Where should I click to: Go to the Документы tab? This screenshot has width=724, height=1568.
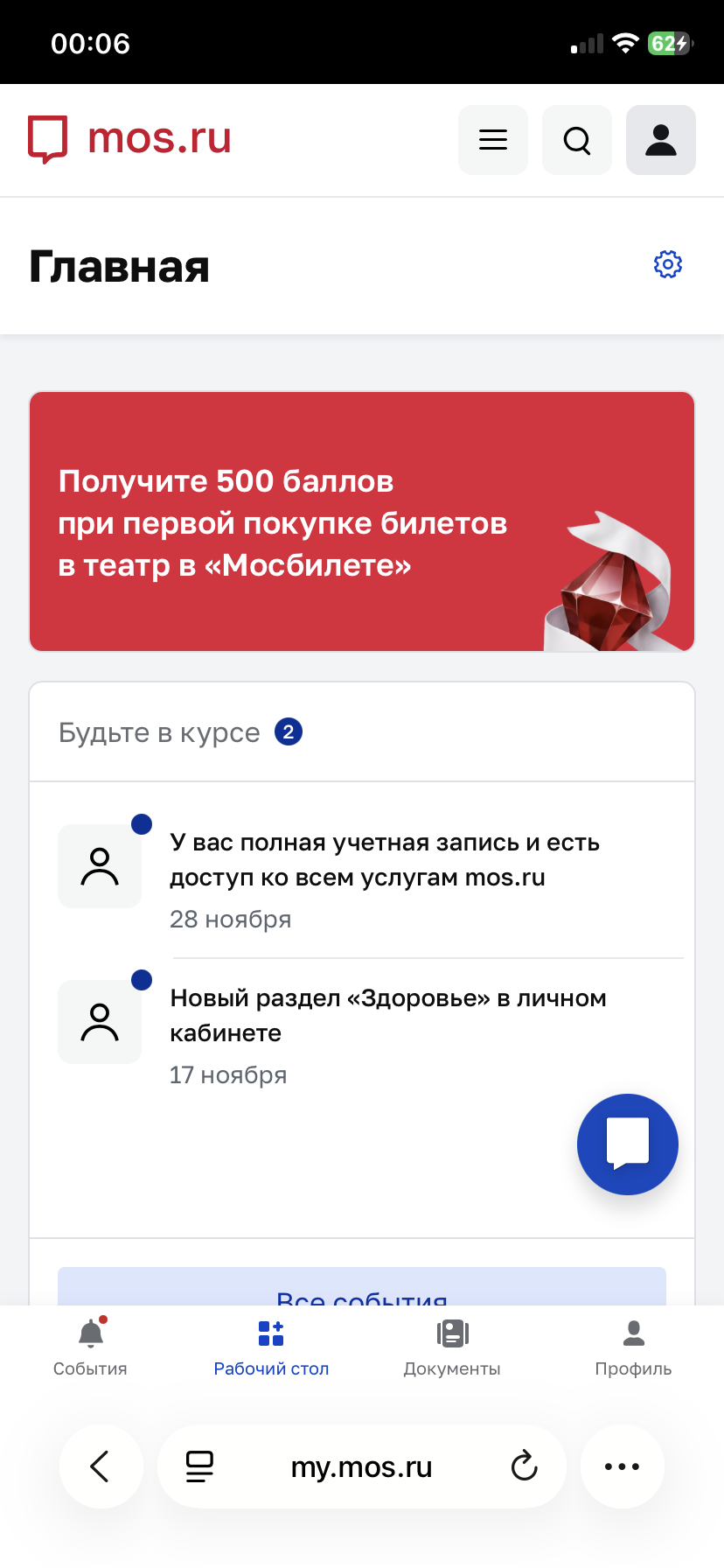tap(452, 1347)
